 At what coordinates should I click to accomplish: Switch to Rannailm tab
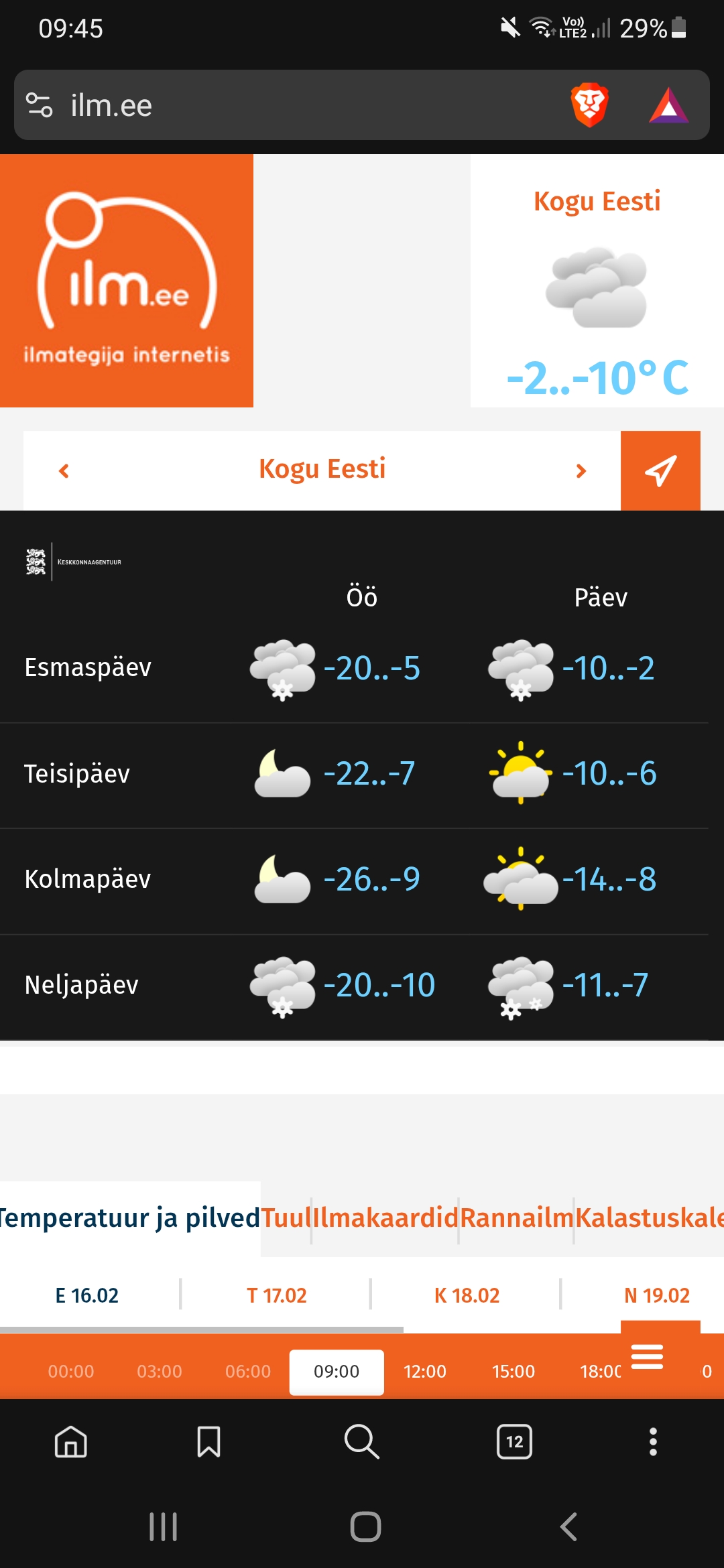pos(516,1218)
